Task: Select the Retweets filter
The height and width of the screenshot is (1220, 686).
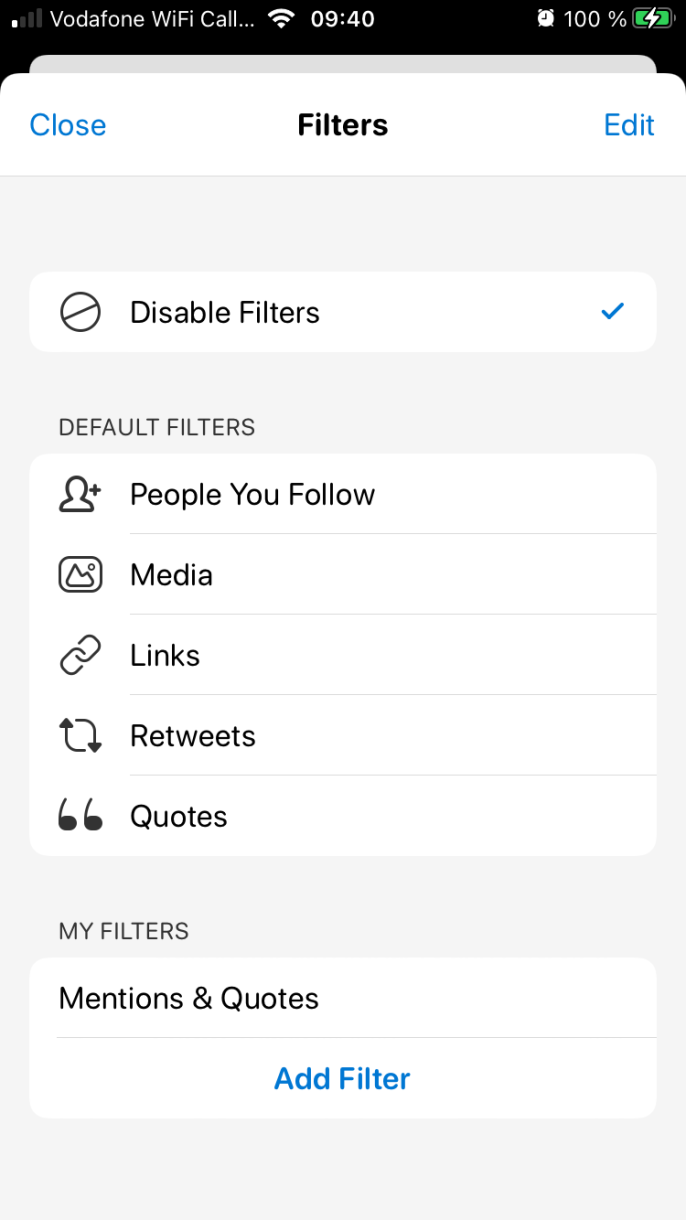Action: click(343, 736)
